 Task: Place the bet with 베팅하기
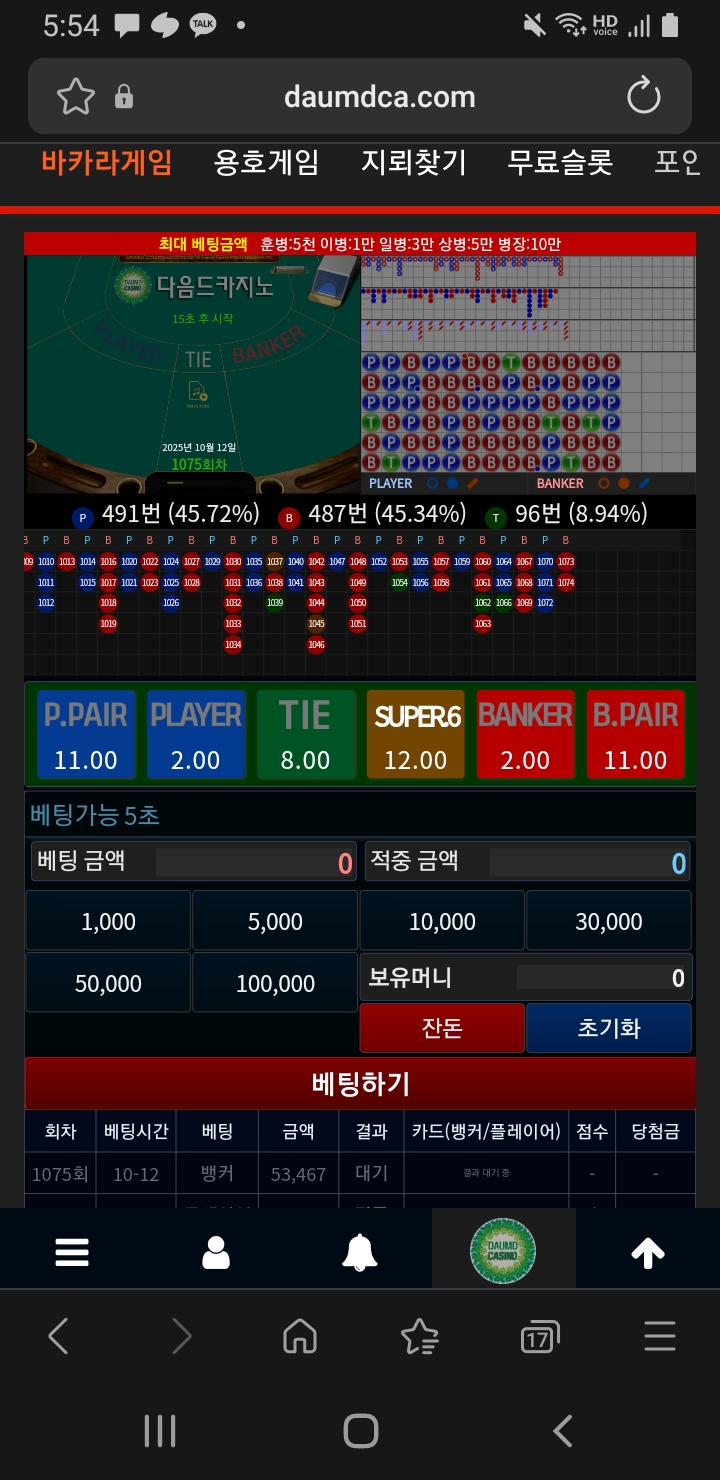coord(360,1084)
